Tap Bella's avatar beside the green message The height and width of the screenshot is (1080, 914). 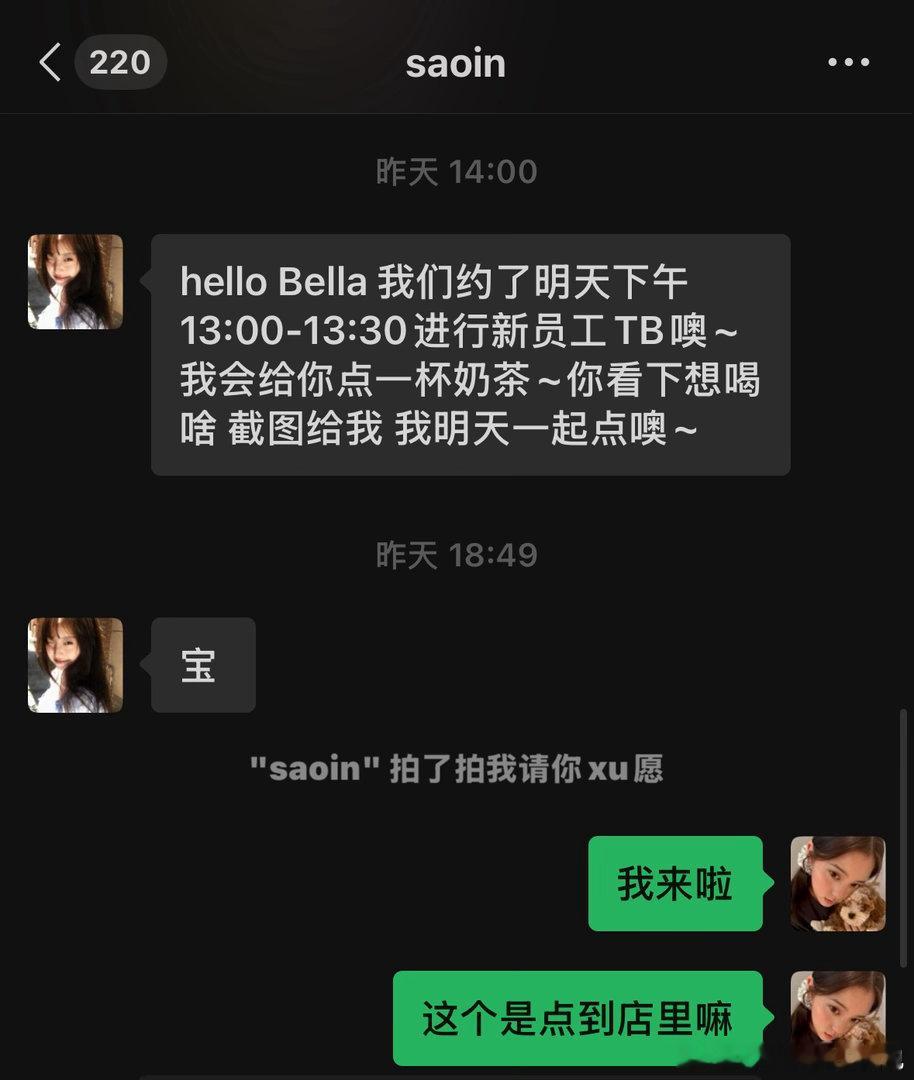pos(839,884)
